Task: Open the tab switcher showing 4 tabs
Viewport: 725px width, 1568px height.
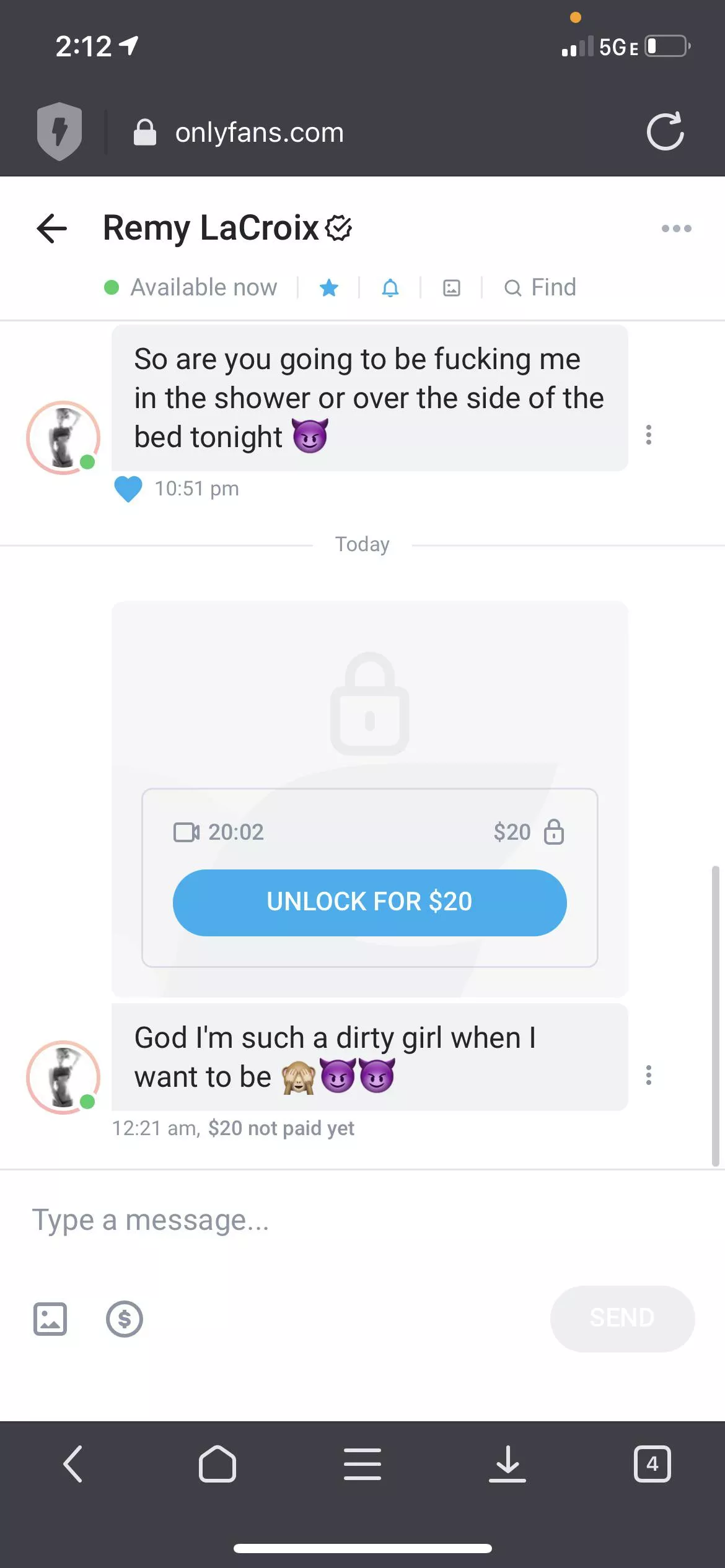Action: pos(652,1464)
